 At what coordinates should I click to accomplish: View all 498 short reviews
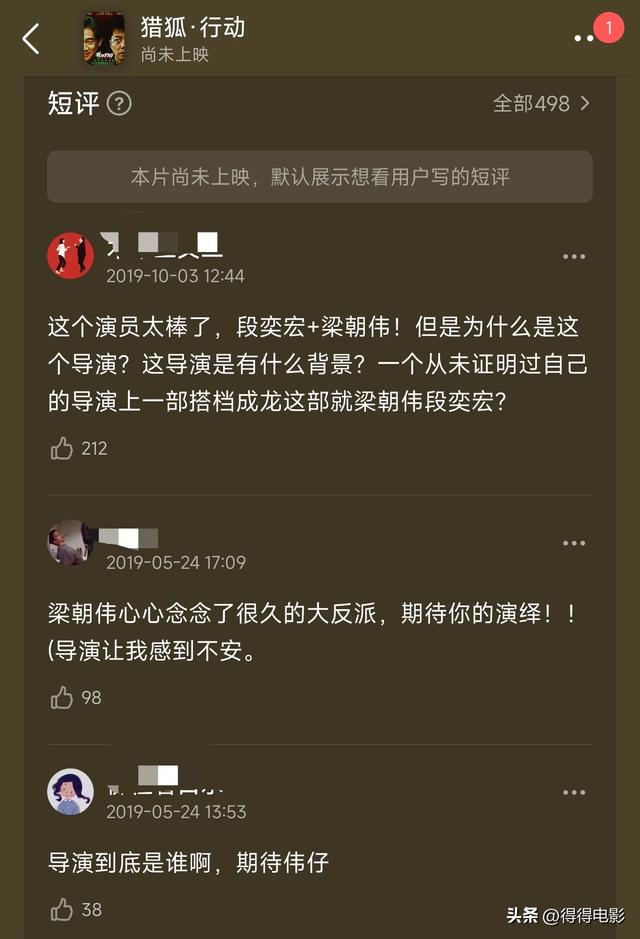541,103
